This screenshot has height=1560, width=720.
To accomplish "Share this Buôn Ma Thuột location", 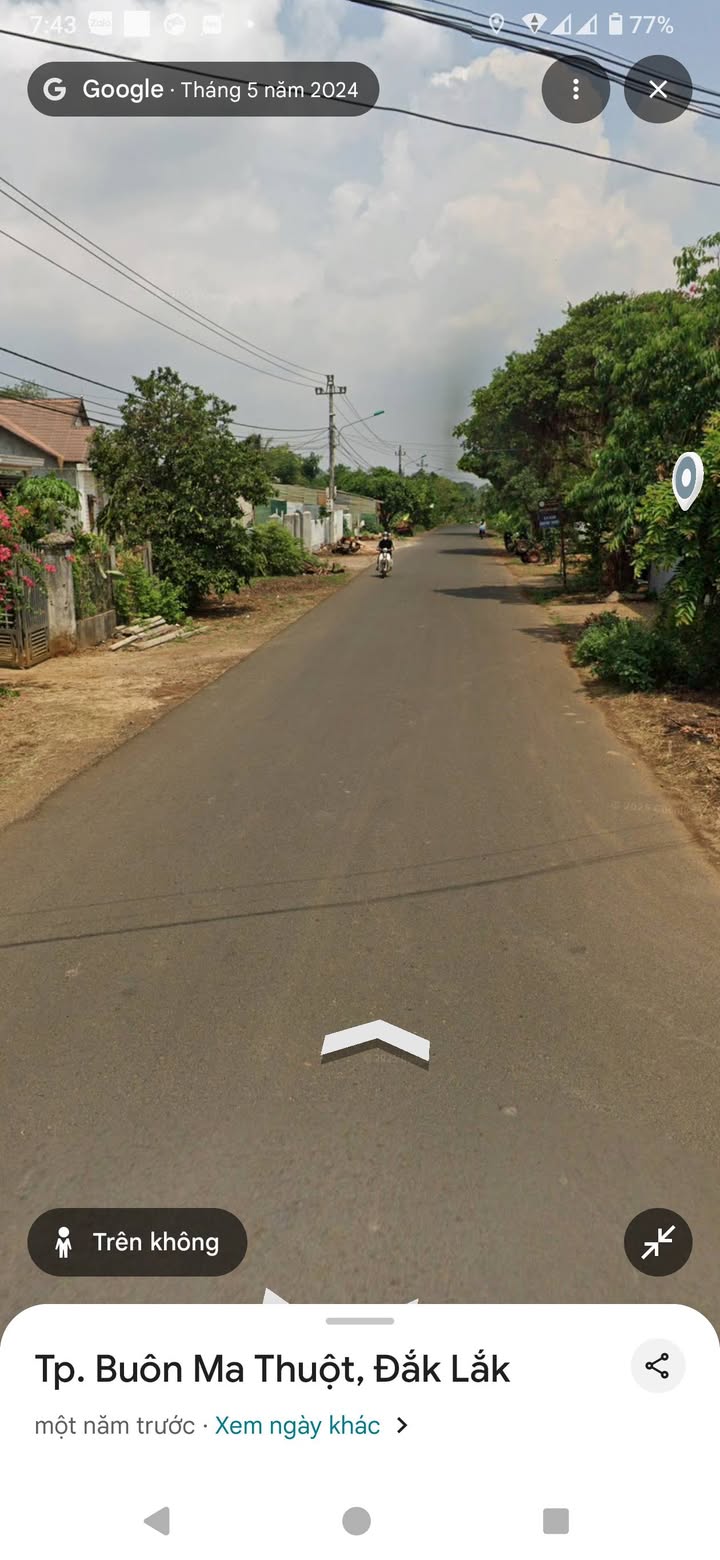I will (x=657, y=1366).
